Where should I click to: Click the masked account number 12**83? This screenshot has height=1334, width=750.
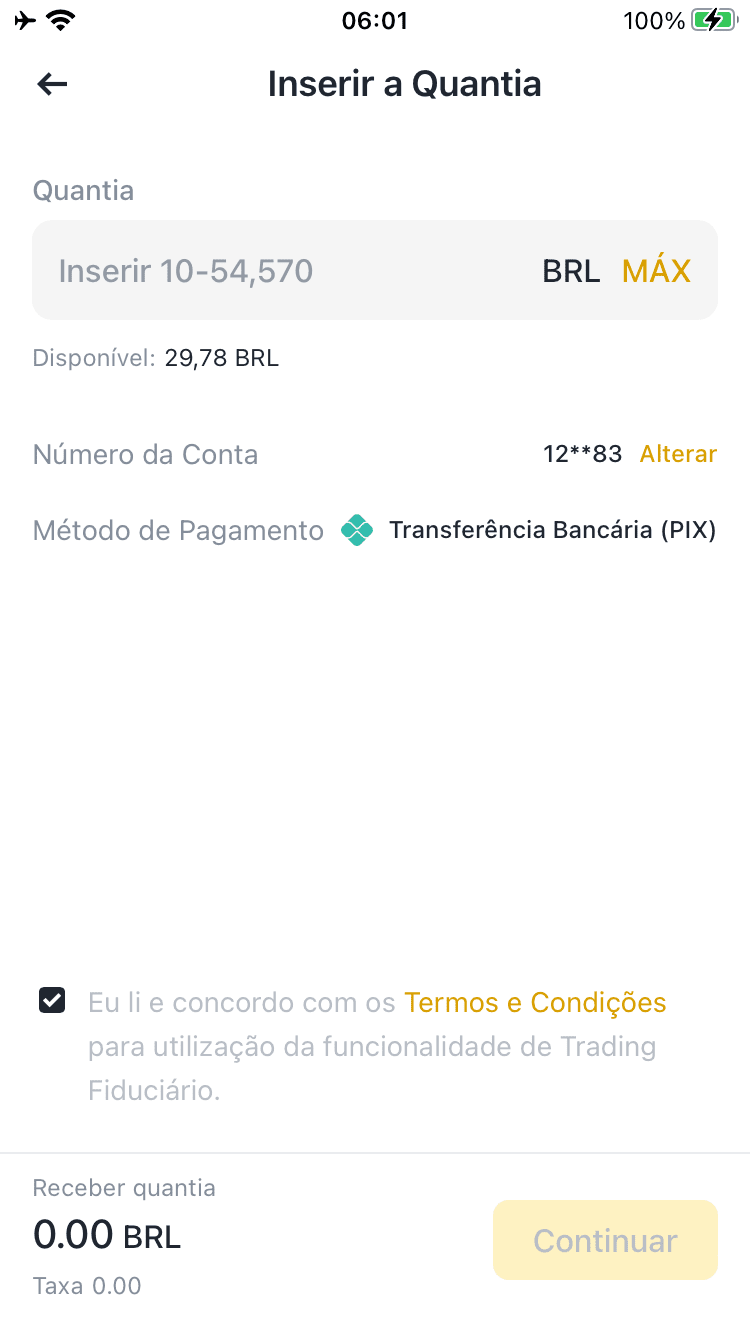click(583, 454)
